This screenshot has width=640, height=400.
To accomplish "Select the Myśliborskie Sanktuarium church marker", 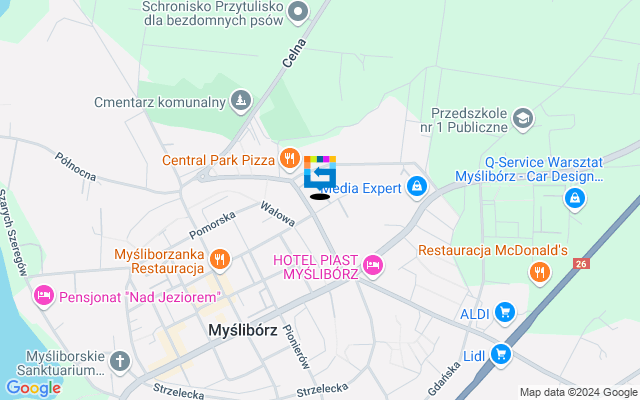I will 120,361.
